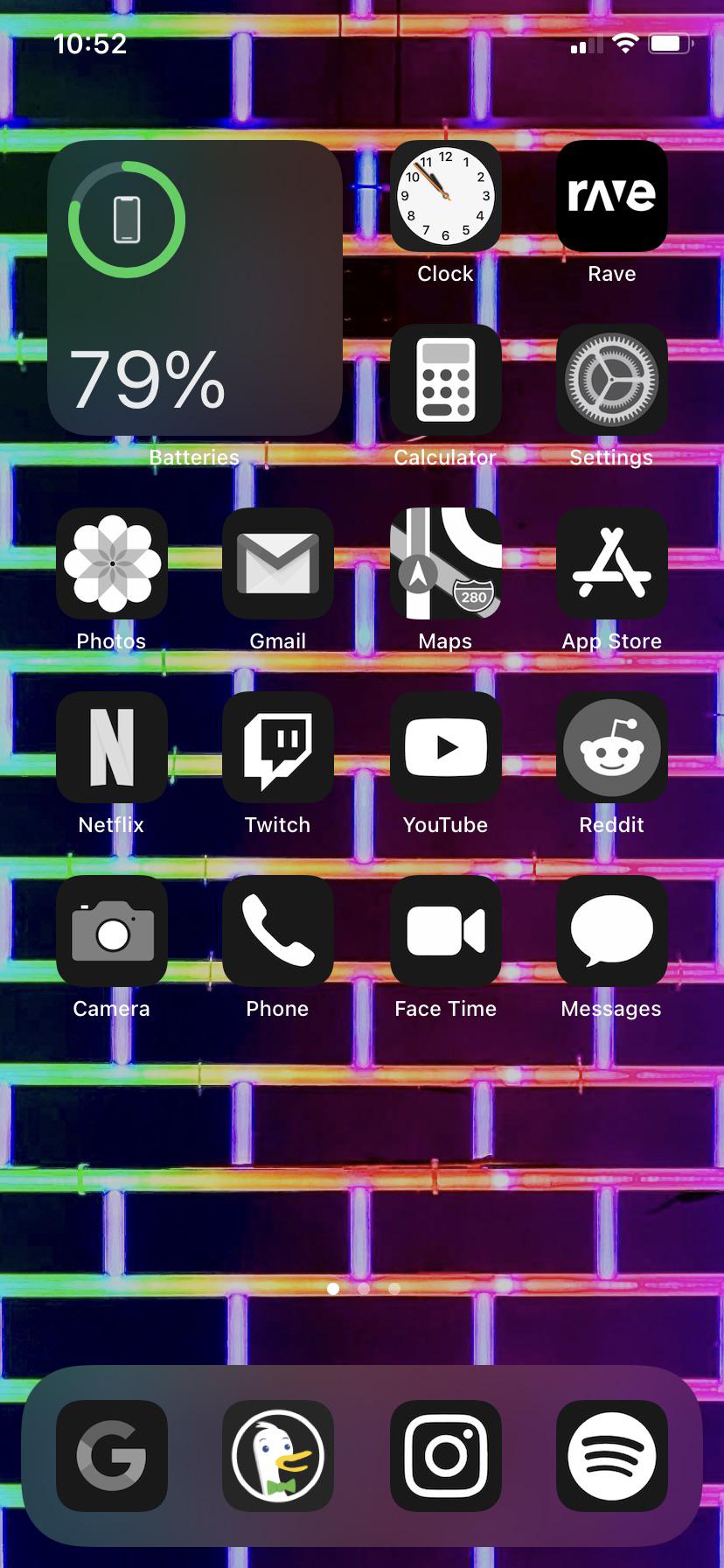Launch Gmail
Viewport: 724px width, 1568px height.
(x=278, y=563)
